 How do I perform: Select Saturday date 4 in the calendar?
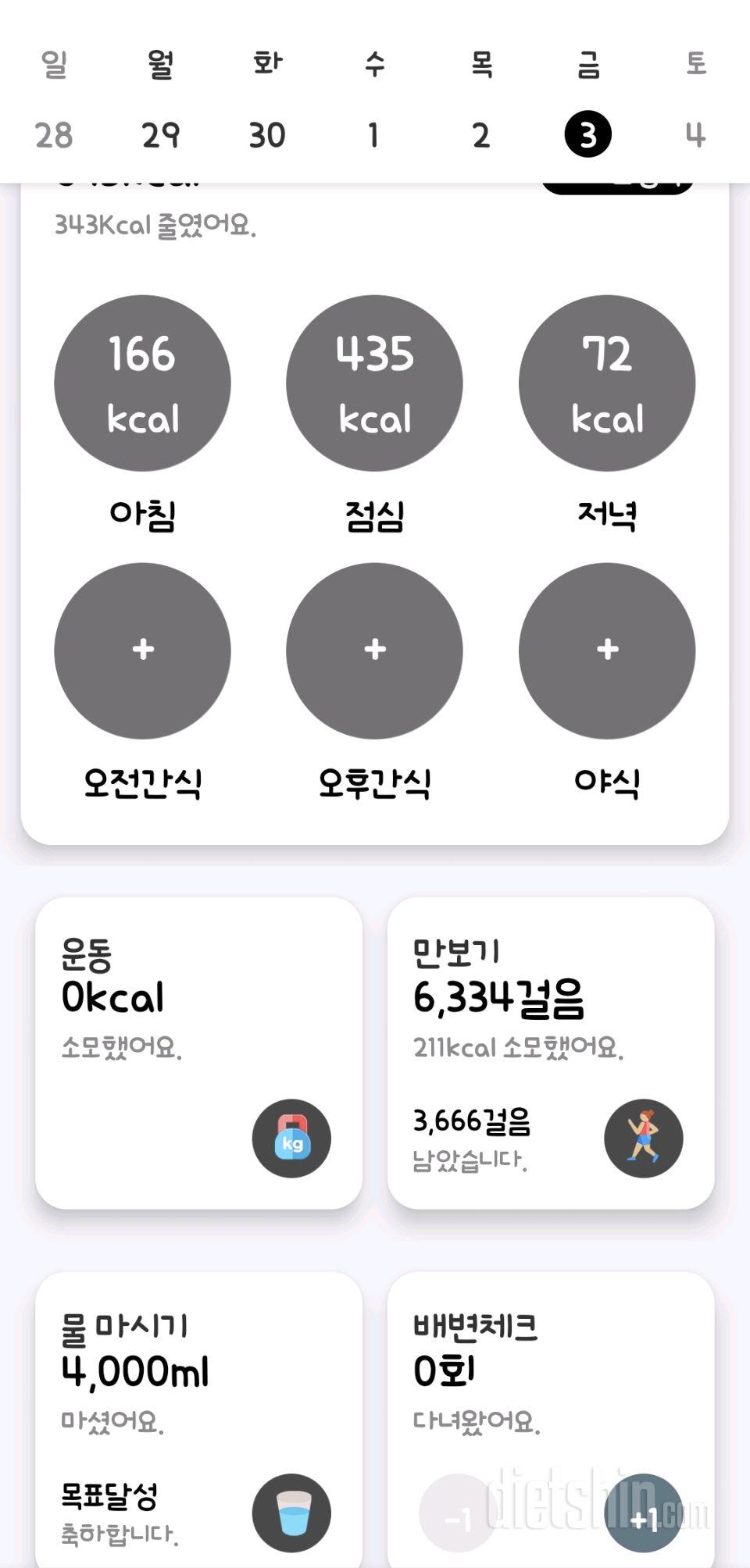[695, 133]
